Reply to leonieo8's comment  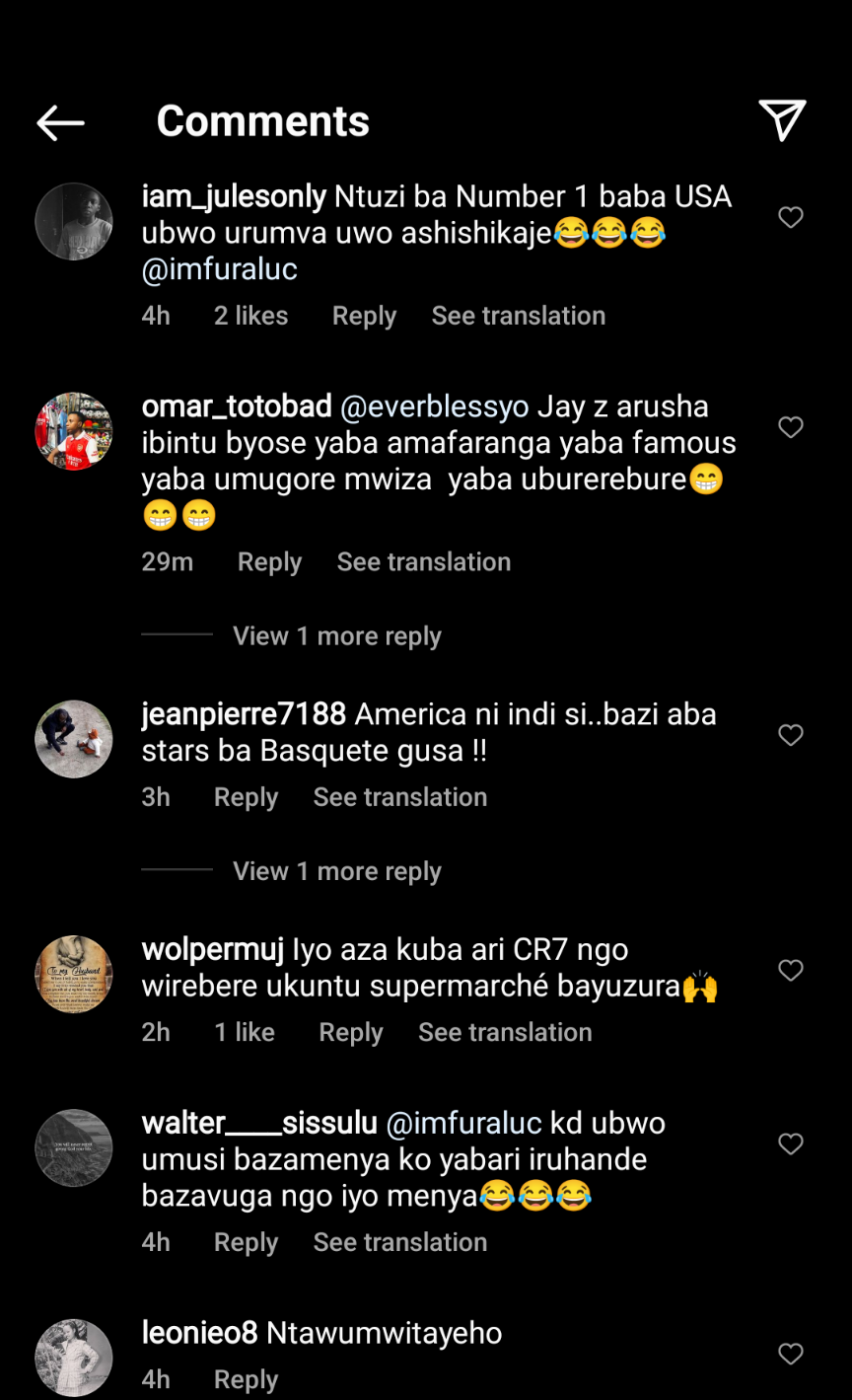(x=246, y=1379)
